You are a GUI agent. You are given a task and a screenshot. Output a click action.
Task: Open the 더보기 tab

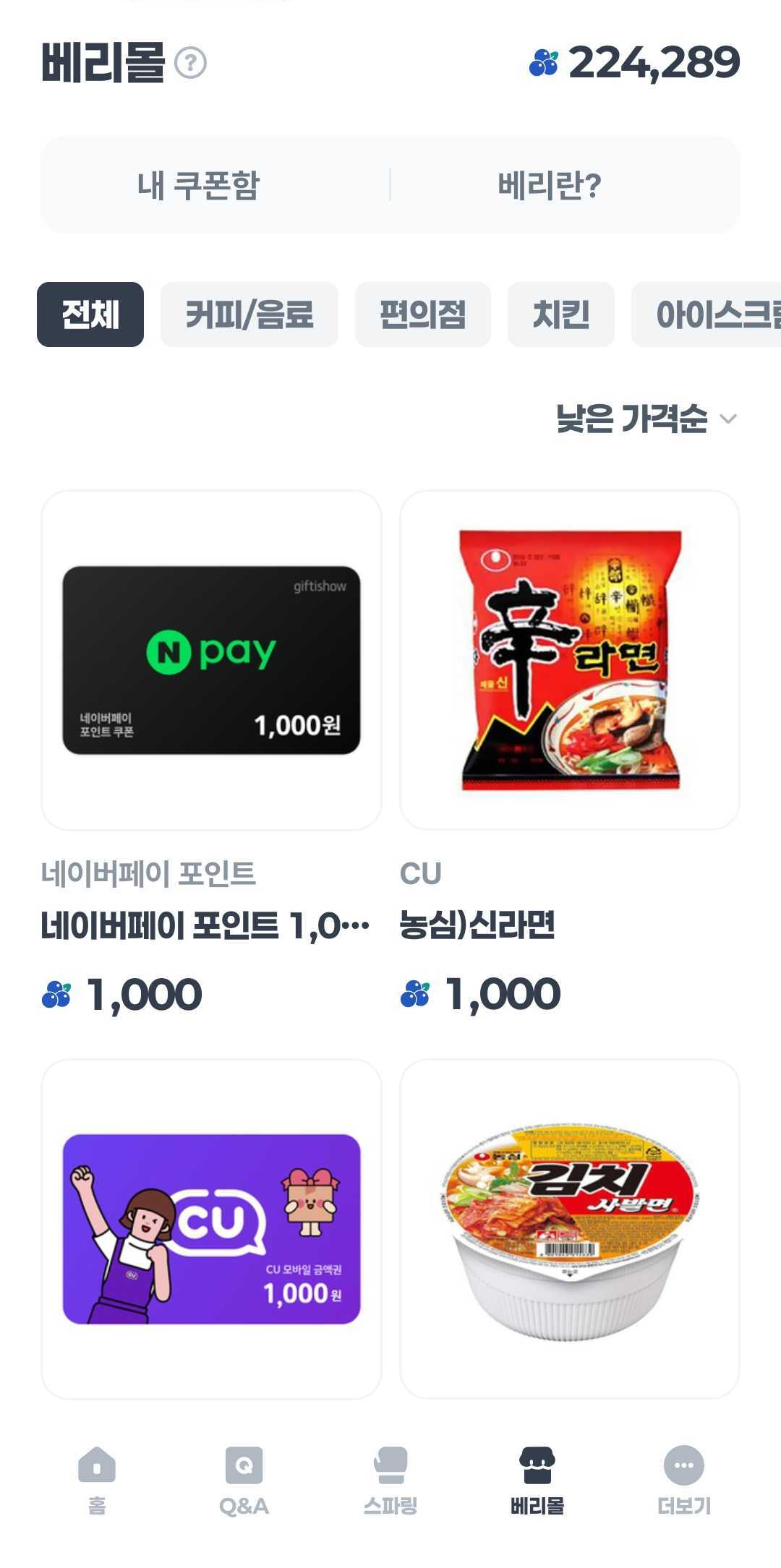tap(684, 1480)
